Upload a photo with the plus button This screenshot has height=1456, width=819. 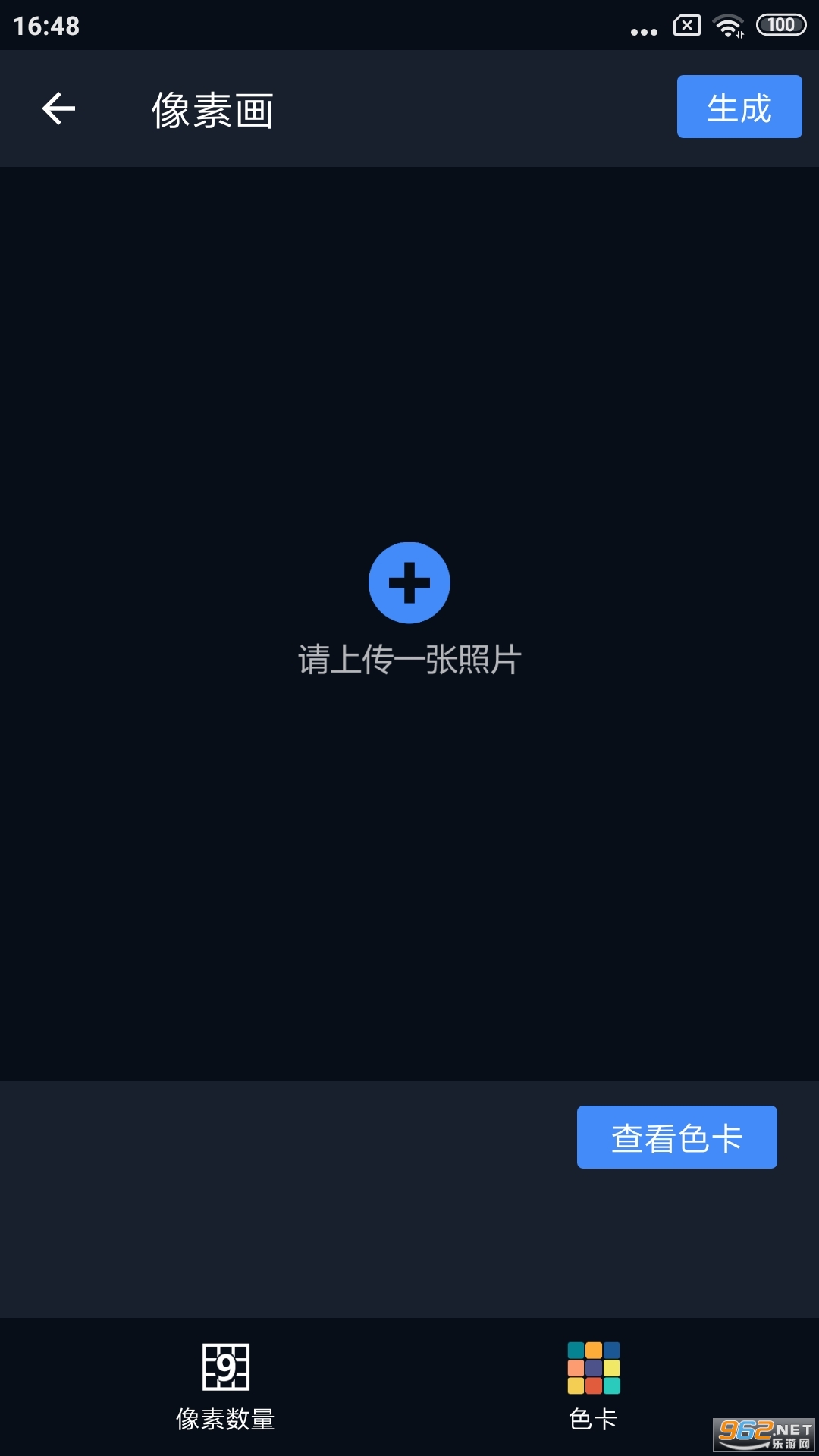(x=409, y=582)
